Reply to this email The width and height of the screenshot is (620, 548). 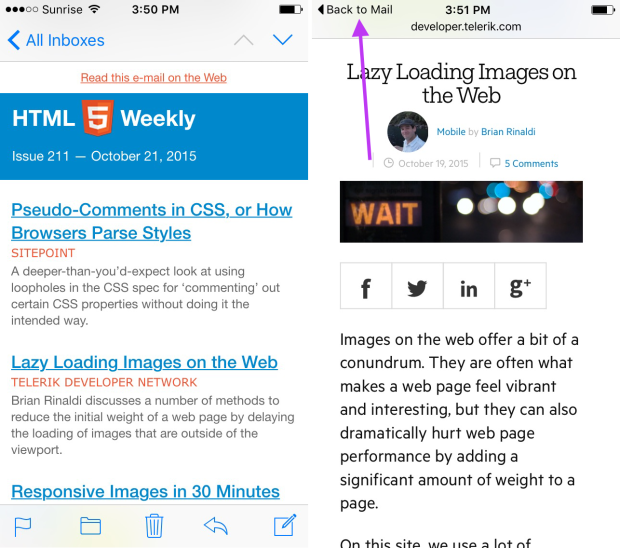pos(216,525)
